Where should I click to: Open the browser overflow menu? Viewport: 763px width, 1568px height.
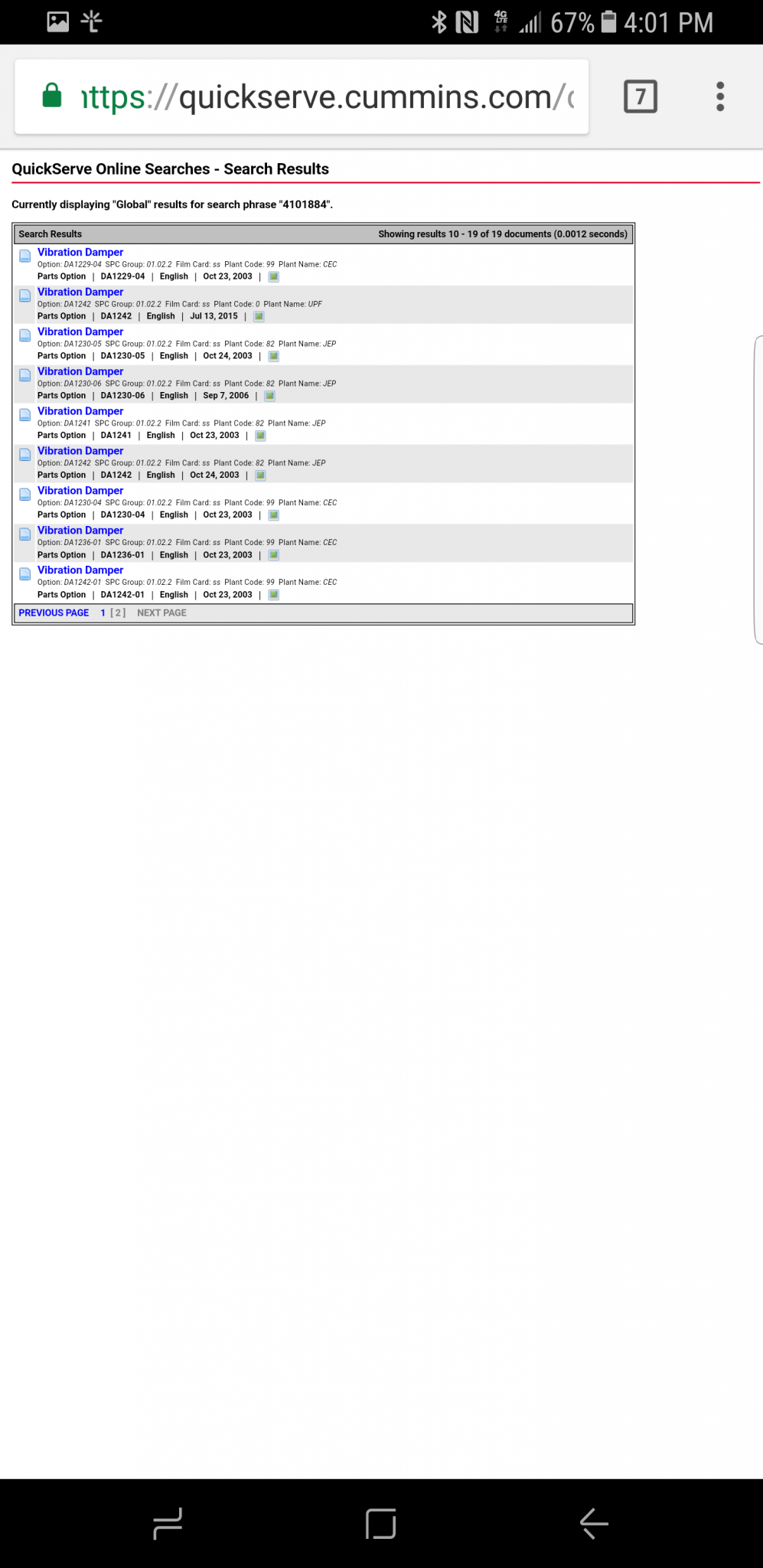pos(719,97)
